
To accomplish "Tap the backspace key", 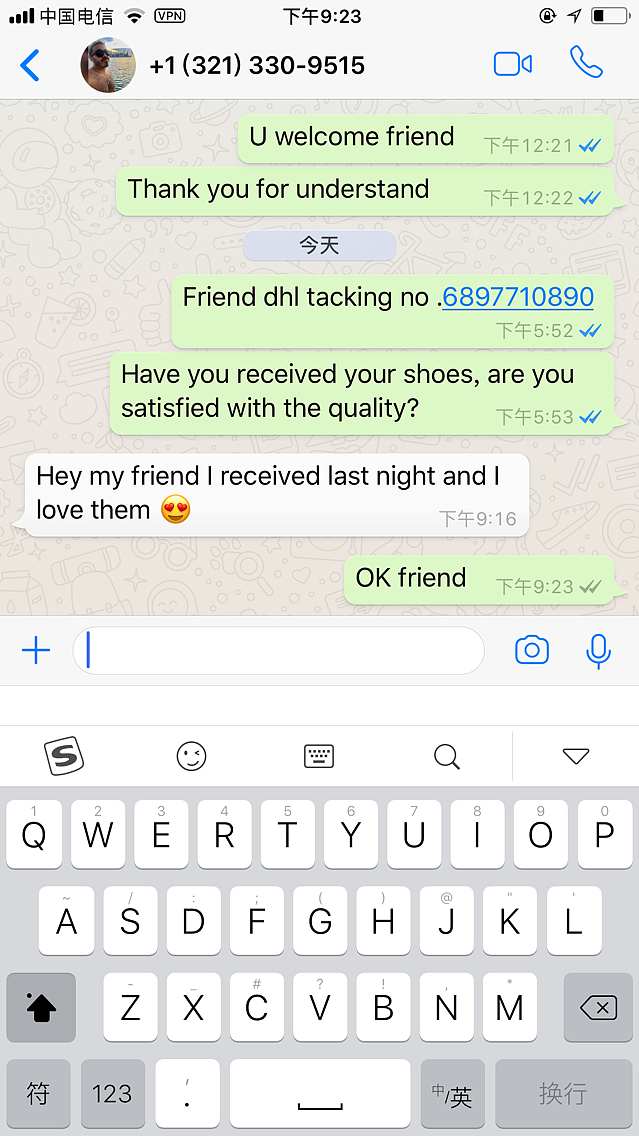I will coord(598,1009).
